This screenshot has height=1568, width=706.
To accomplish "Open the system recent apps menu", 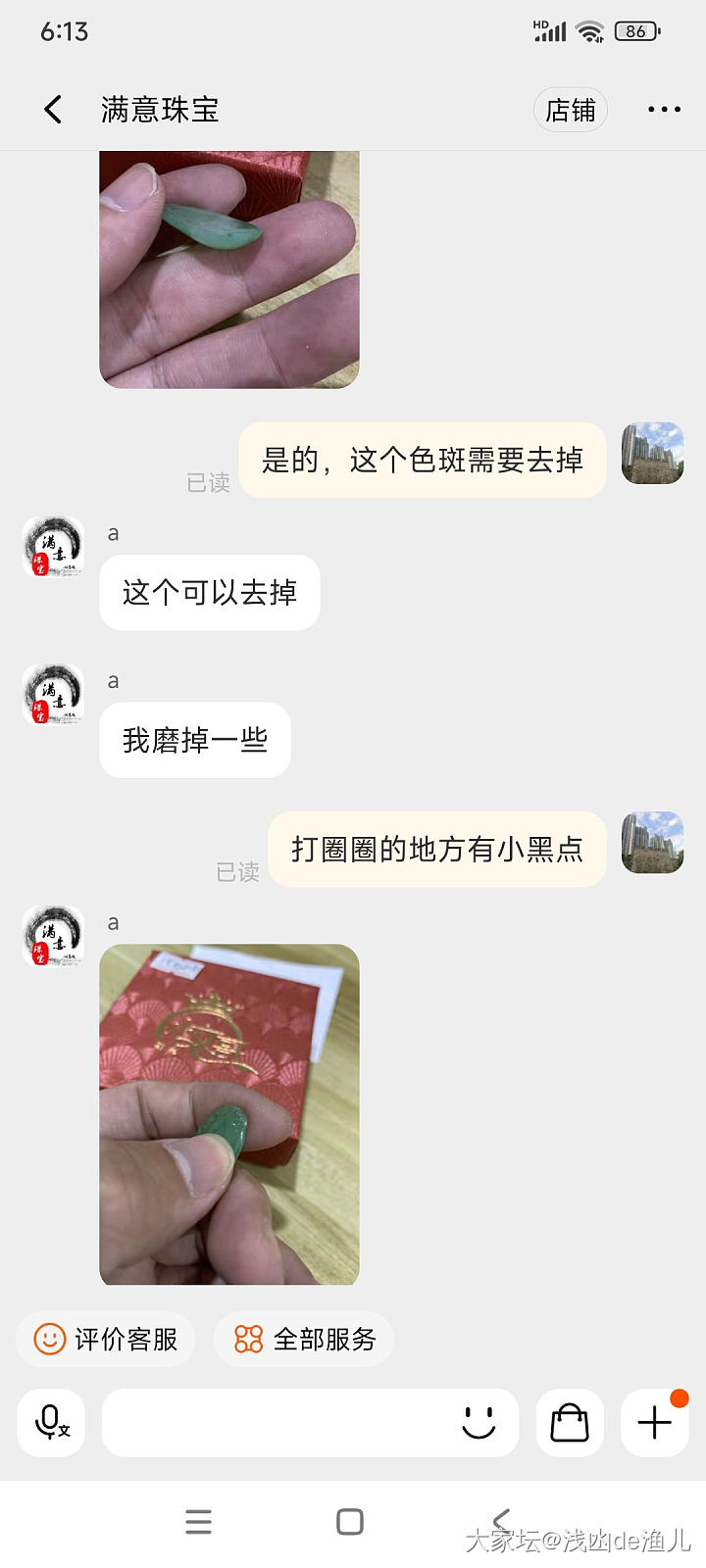I will [x=198, y=1521].
